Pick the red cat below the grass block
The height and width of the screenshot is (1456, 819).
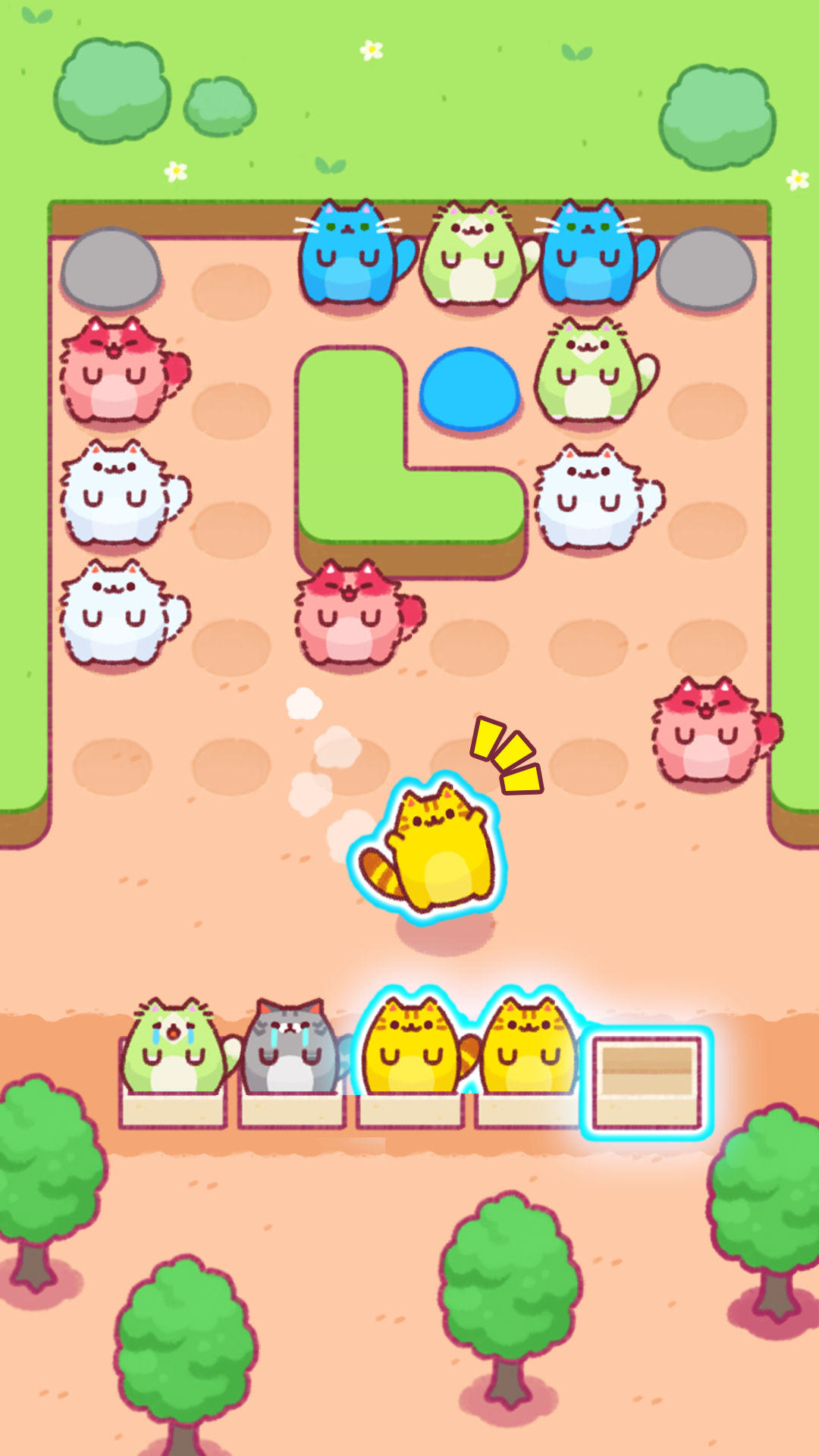(350, 613)
